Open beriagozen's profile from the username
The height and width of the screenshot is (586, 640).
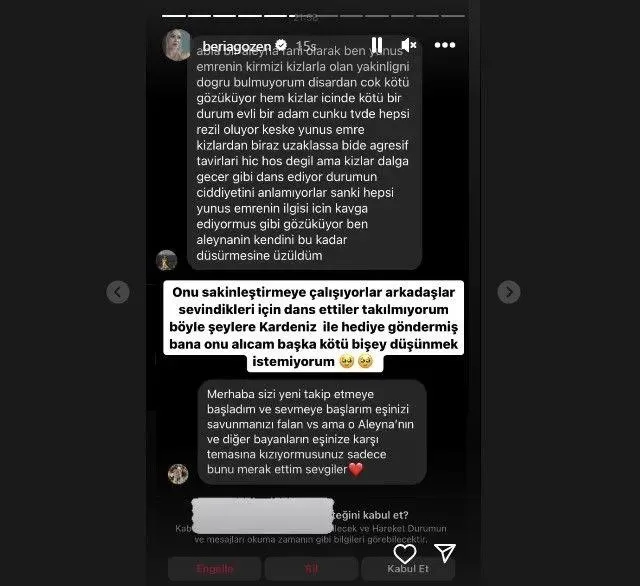(237, 46)
